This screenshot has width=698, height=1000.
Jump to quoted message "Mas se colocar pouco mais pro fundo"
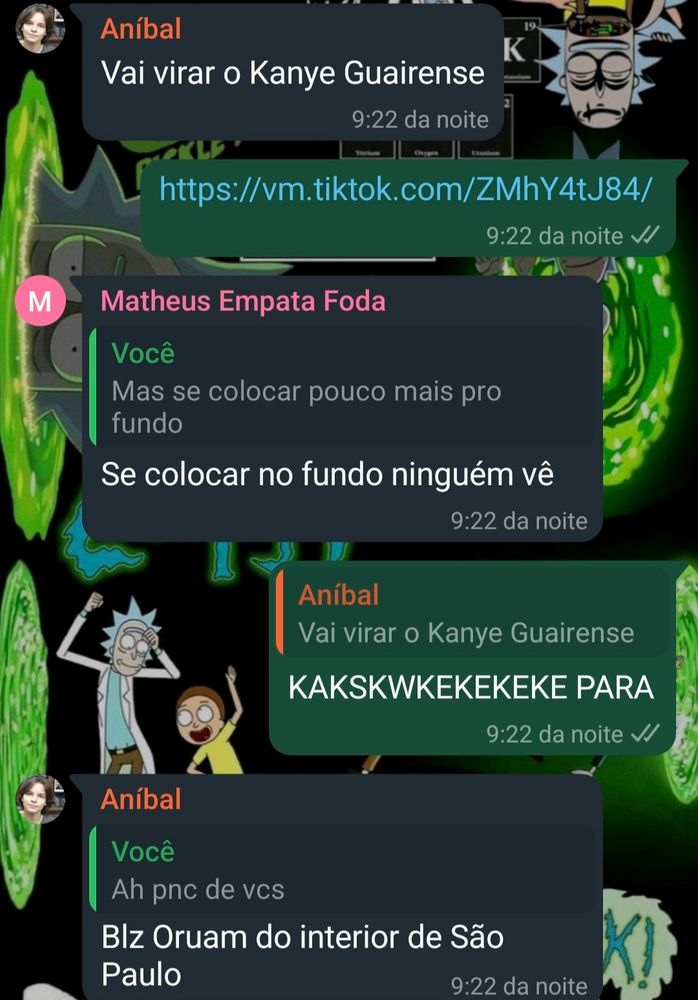coord(341,389)
